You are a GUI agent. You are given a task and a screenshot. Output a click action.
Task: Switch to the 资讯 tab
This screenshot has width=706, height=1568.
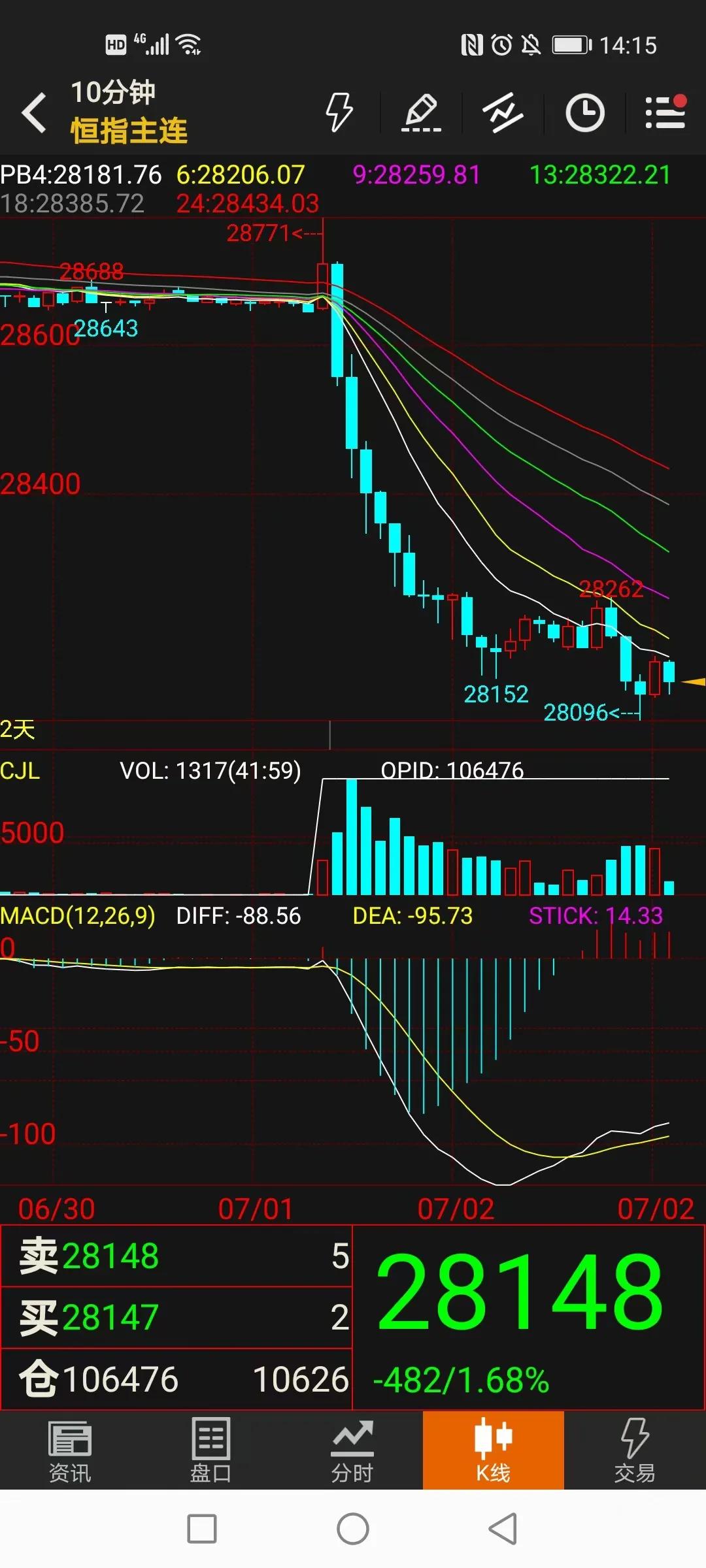tap(70, 1450)
